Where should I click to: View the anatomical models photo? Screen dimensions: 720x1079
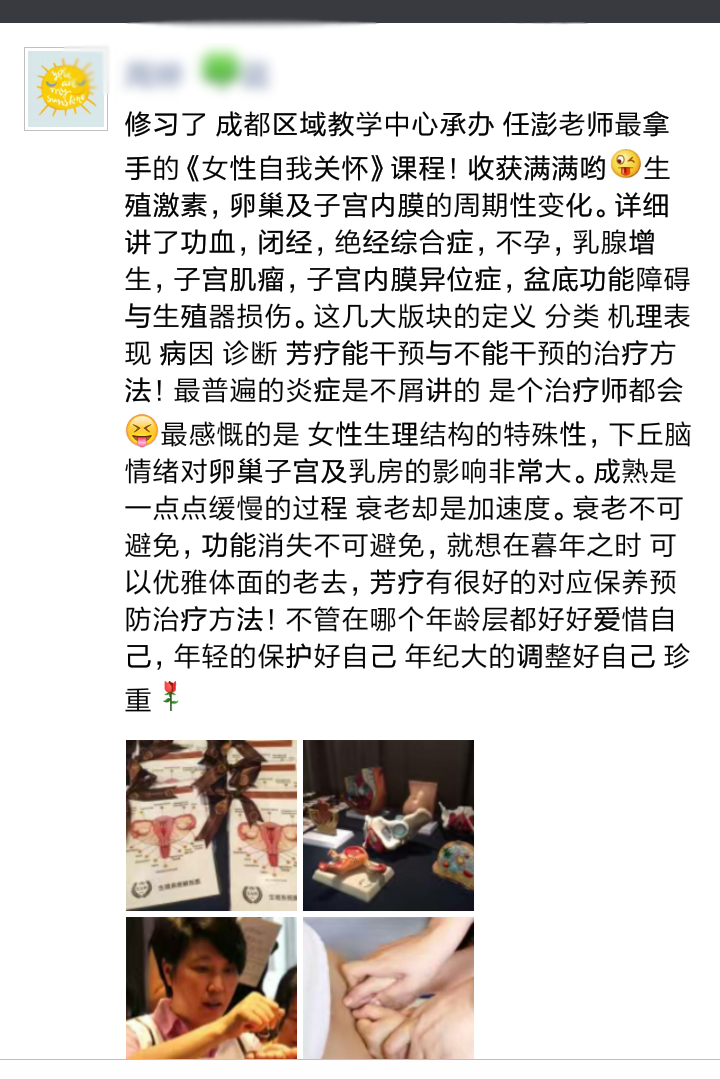point(388,825)
